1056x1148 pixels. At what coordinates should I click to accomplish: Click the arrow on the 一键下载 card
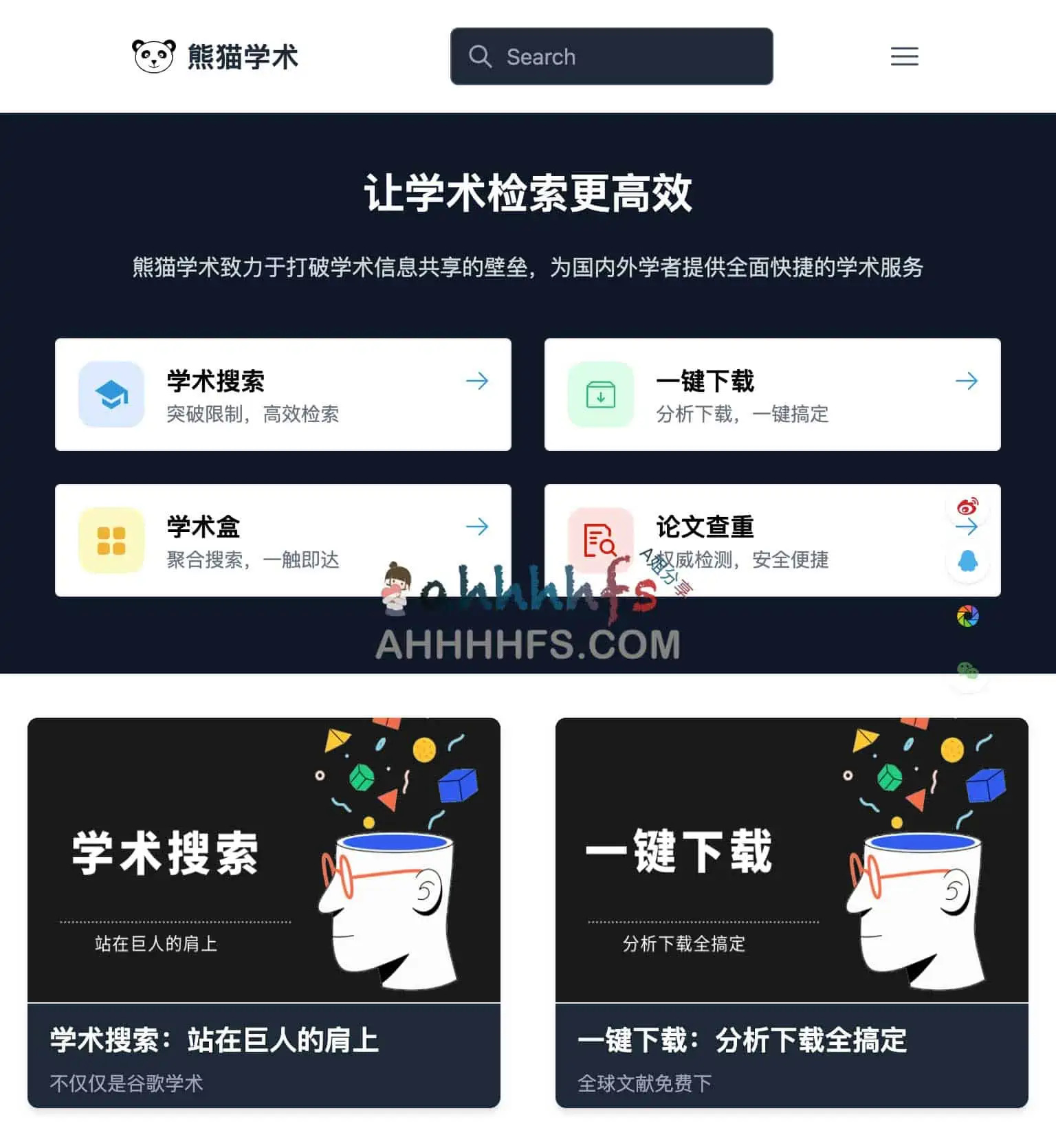click(967, 380)
